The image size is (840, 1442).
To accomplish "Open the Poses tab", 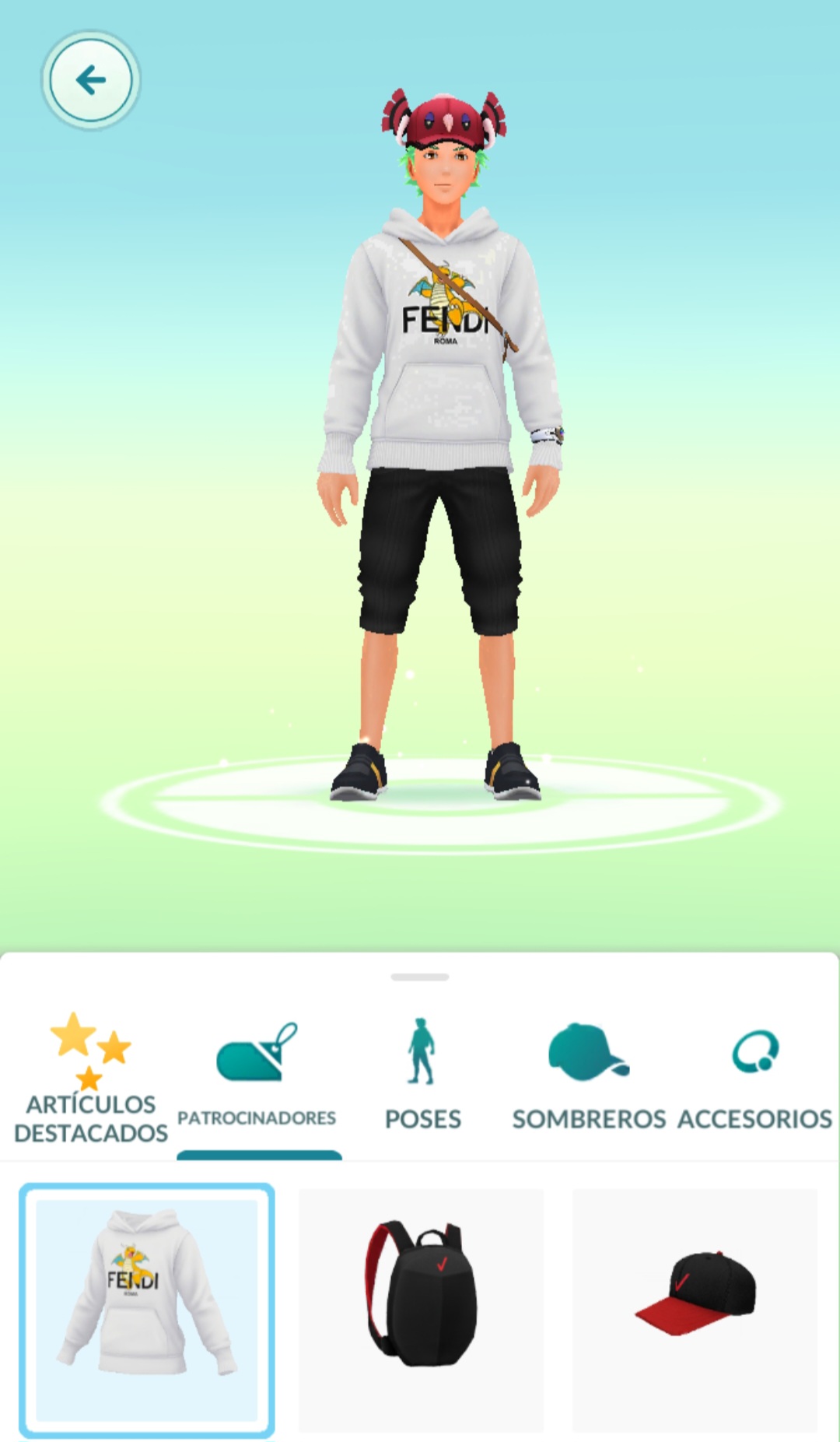I will coord(422,1079).
